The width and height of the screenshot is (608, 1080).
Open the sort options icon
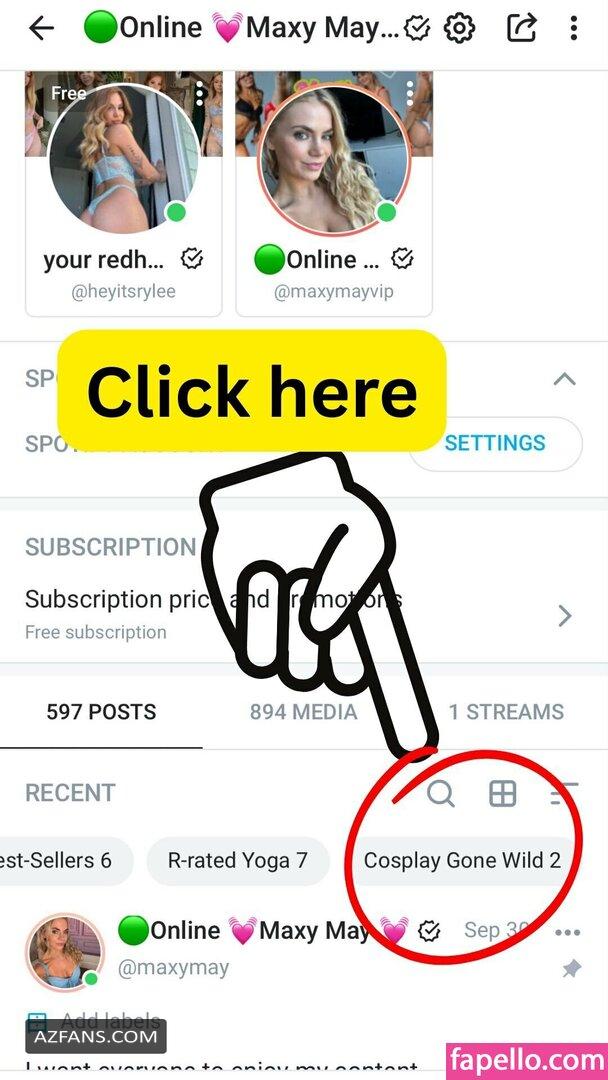[563, 793]
